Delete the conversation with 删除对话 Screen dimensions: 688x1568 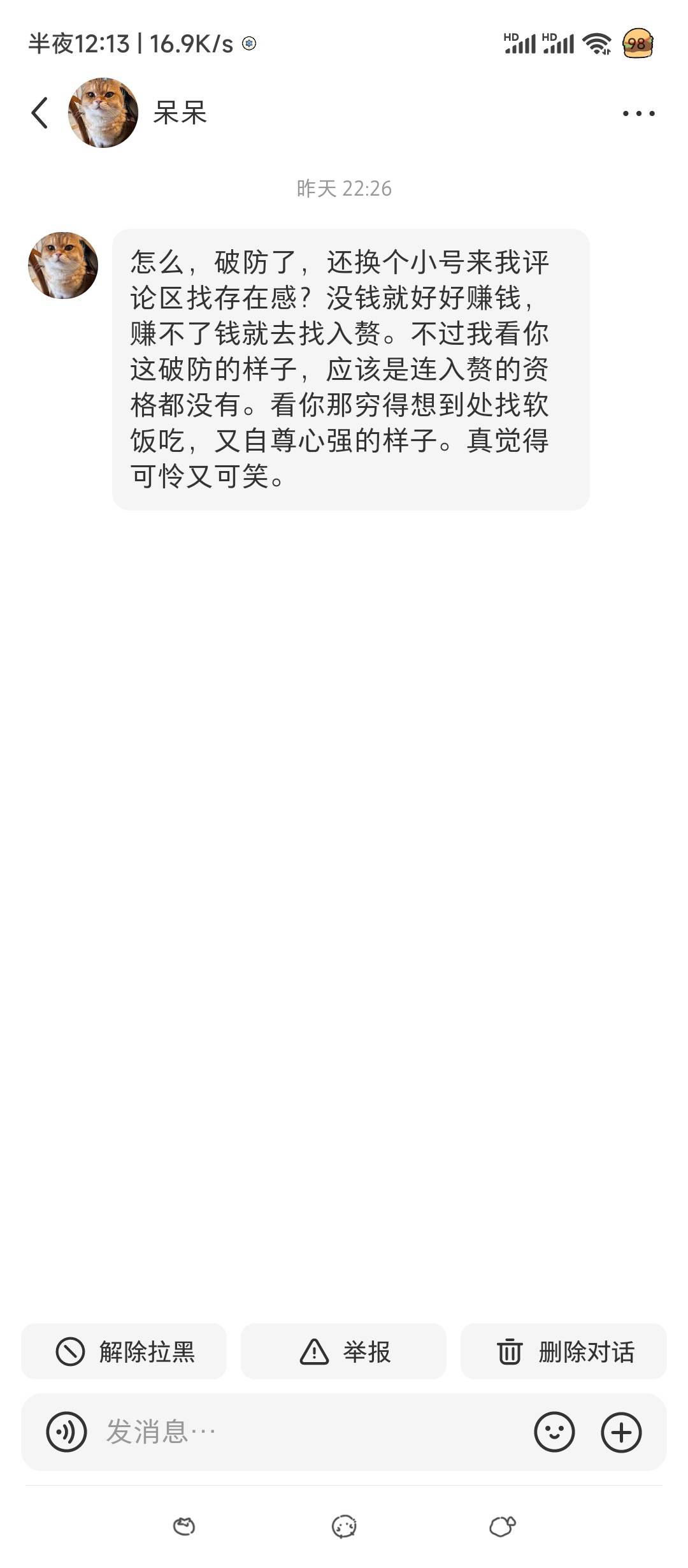[x=563, y=1351]
